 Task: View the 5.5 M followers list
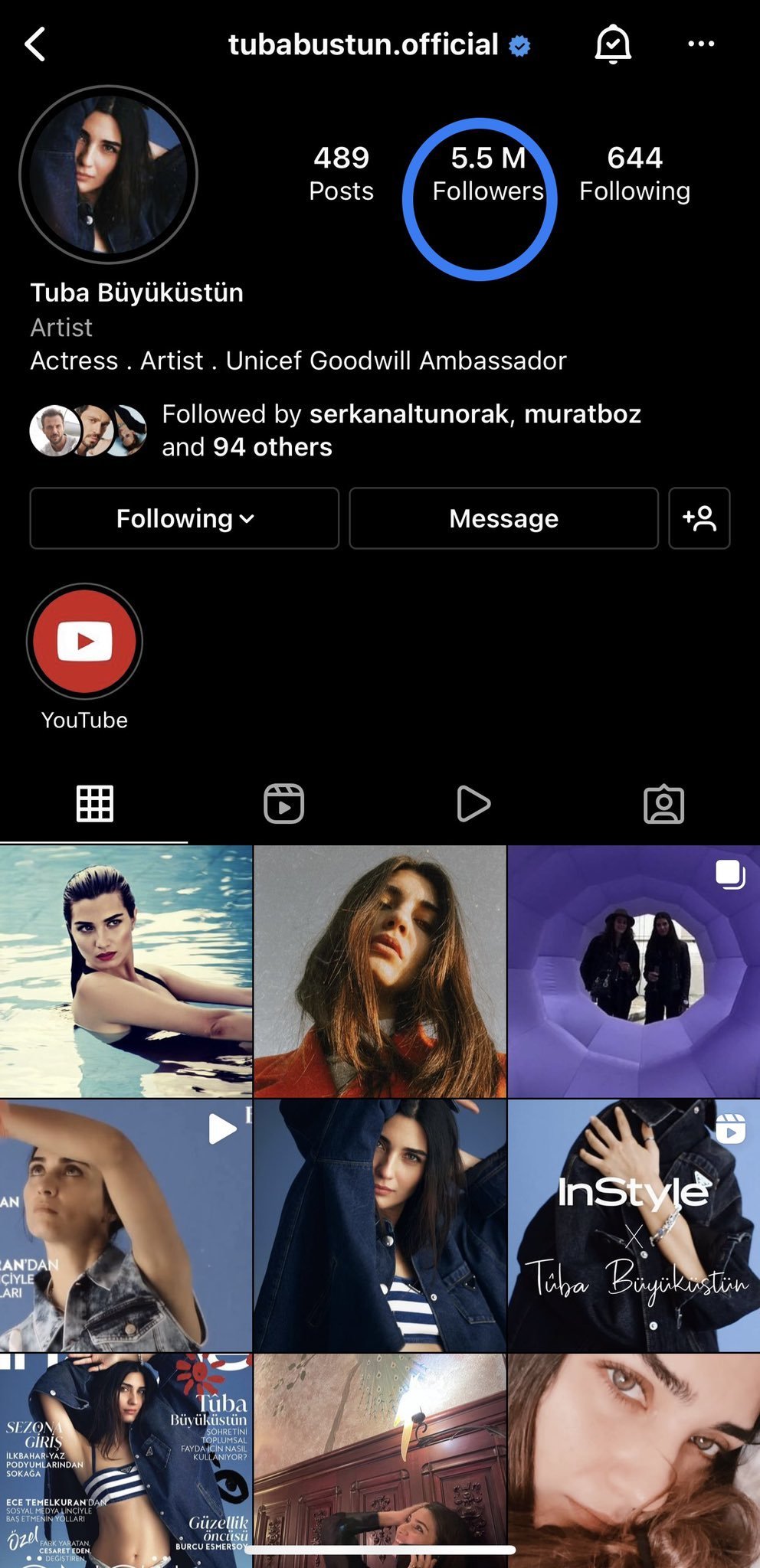(487, 175)
